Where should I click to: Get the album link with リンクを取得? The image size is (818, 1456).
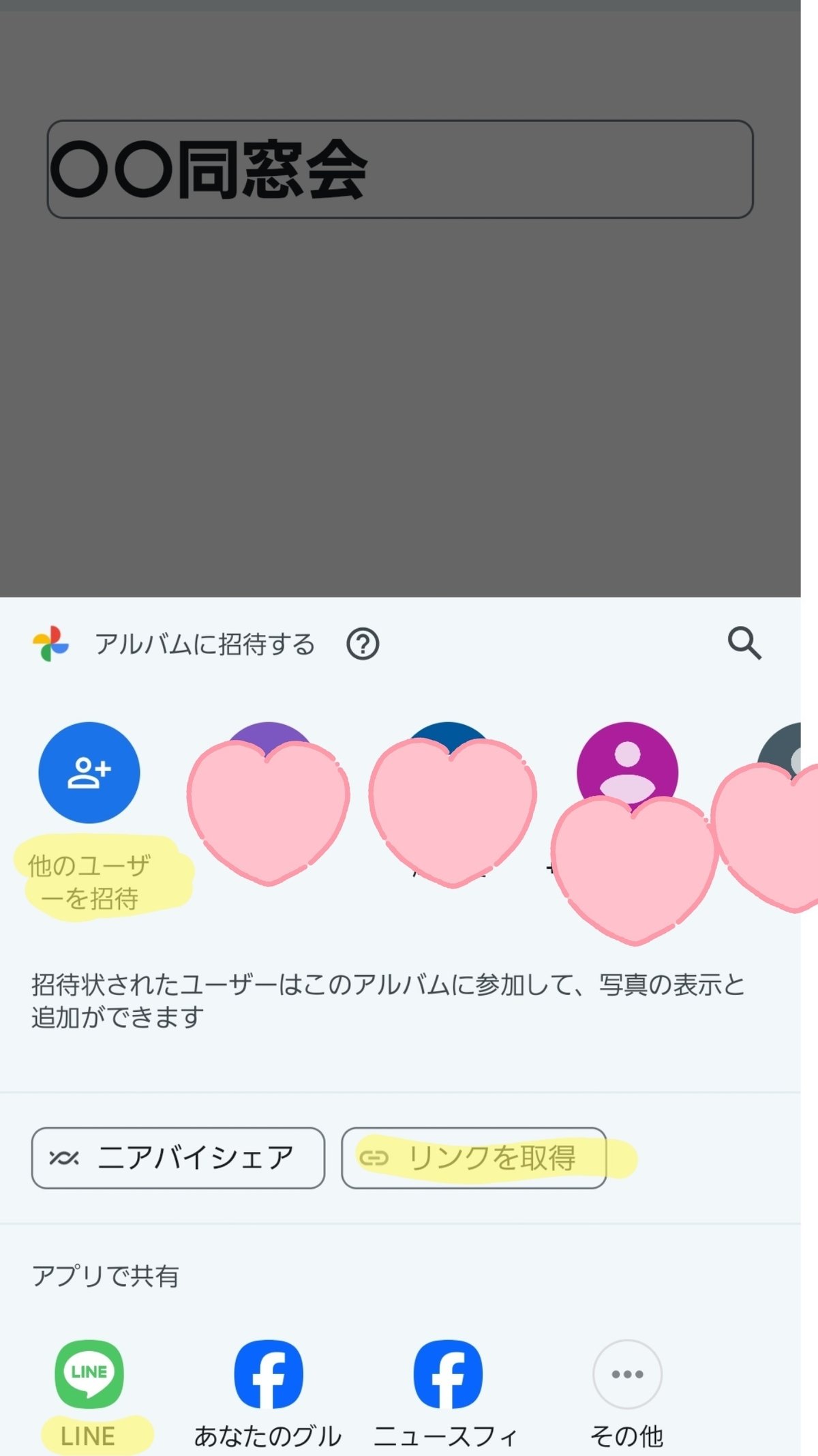(474, 1158)
